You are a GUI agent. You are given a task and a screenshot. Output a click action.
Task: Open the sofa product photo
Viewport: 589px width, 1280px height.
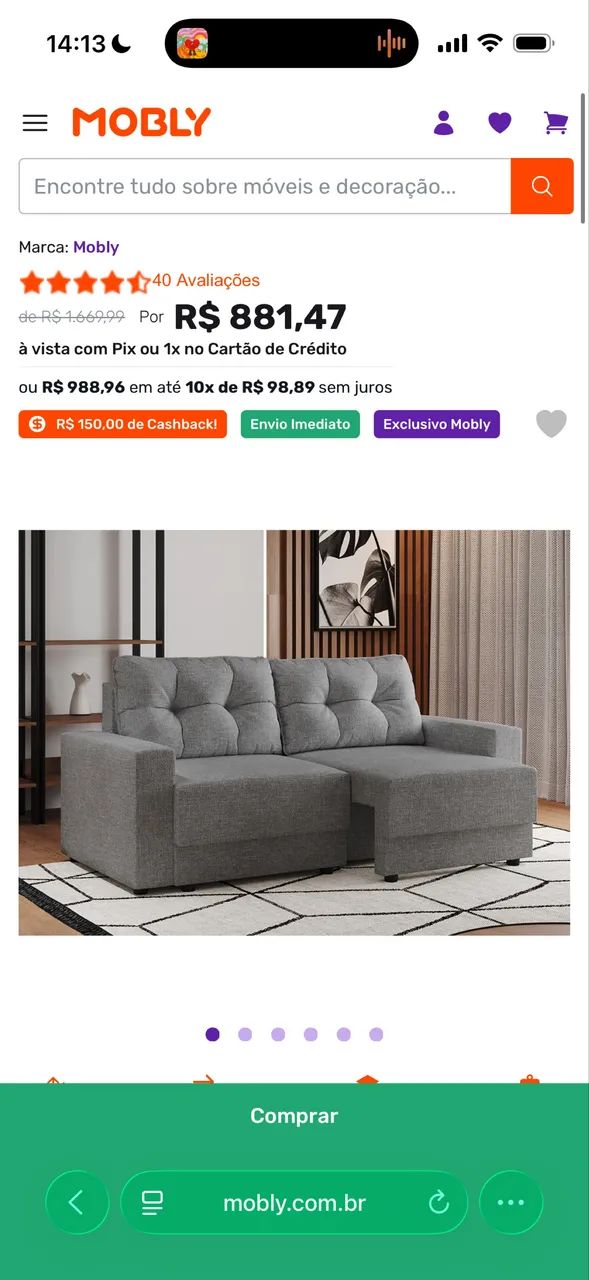tap(294, 733)
